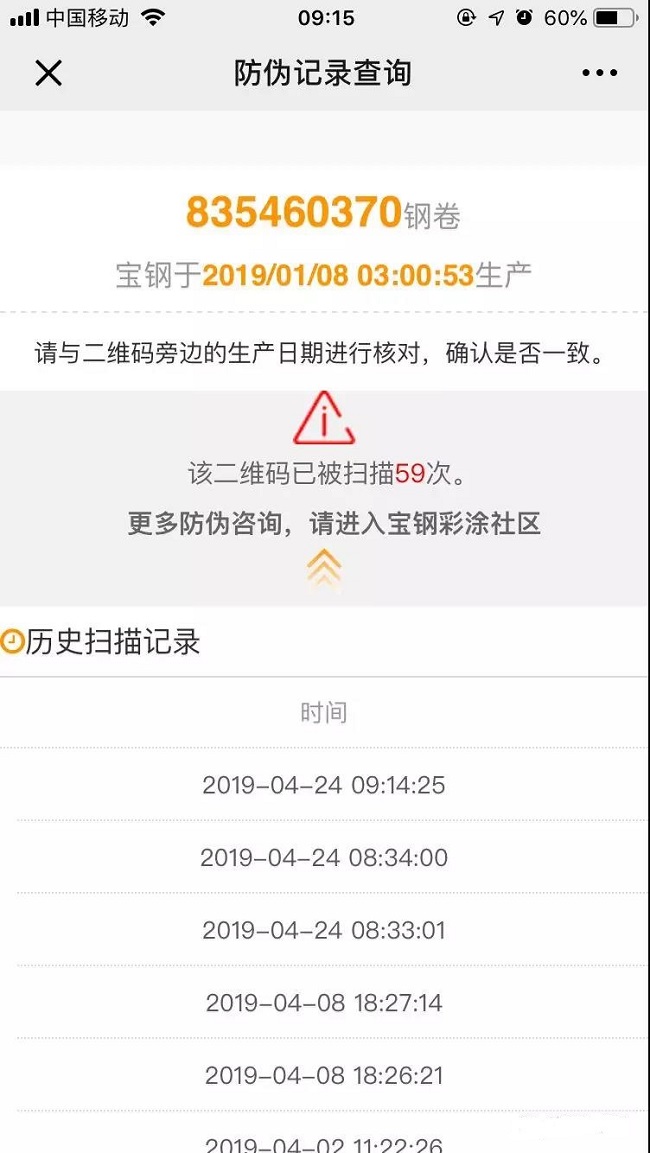Collapse the panel with the orange double chevron

click(324, 570)
